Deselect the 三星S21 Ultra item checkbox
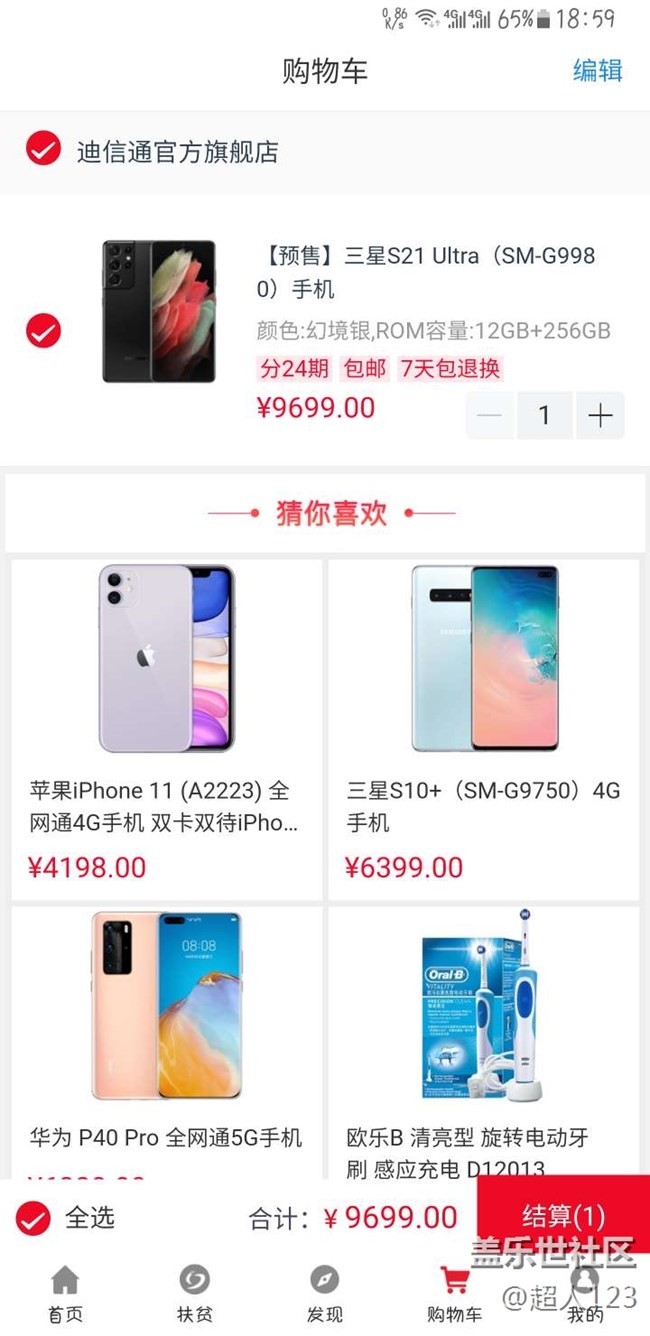 click(43, 330)
